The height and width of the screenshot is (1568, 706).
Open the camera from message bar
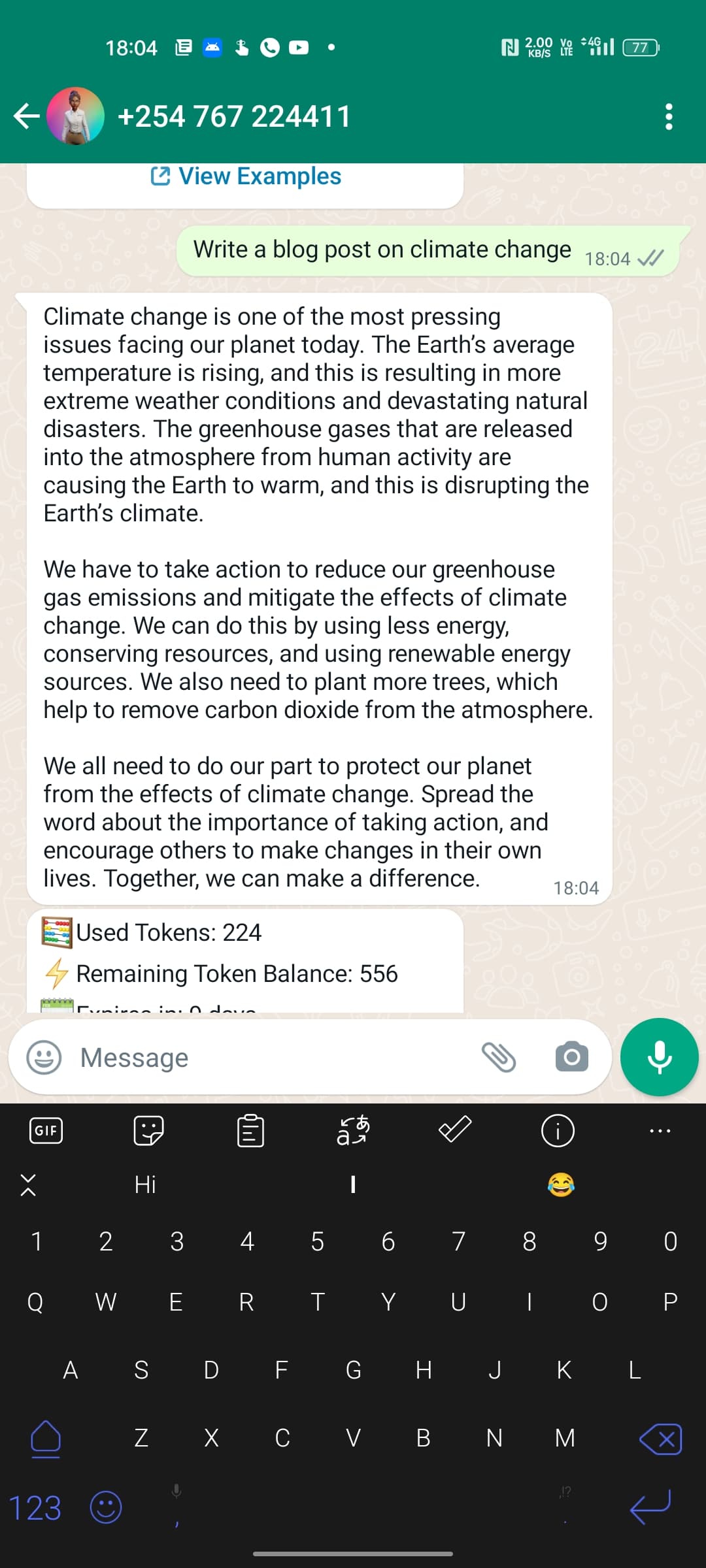tap(571, 1057)
